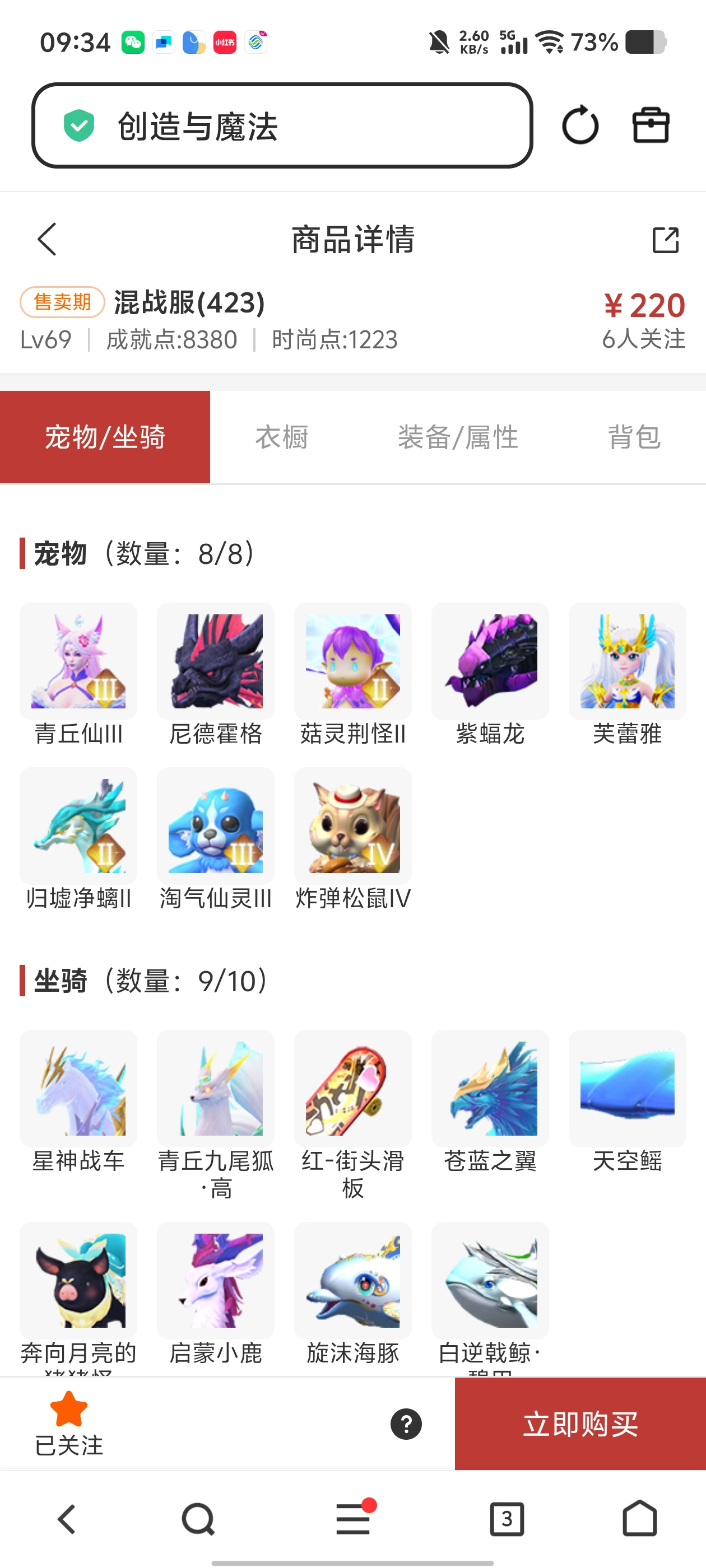Reload the page with the refresh icon
The width and height of the screenshot is (706, 1568).
point(580,125)
